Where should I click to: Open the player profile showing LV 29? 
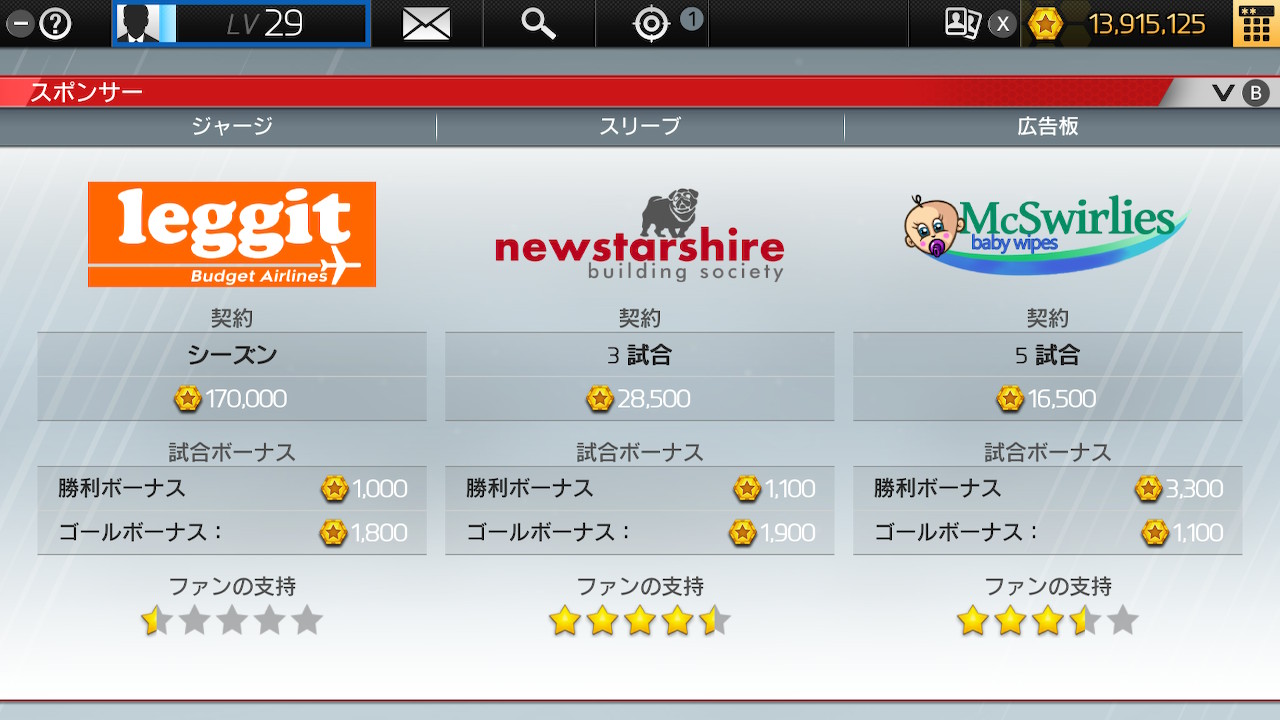coord(241,24)
